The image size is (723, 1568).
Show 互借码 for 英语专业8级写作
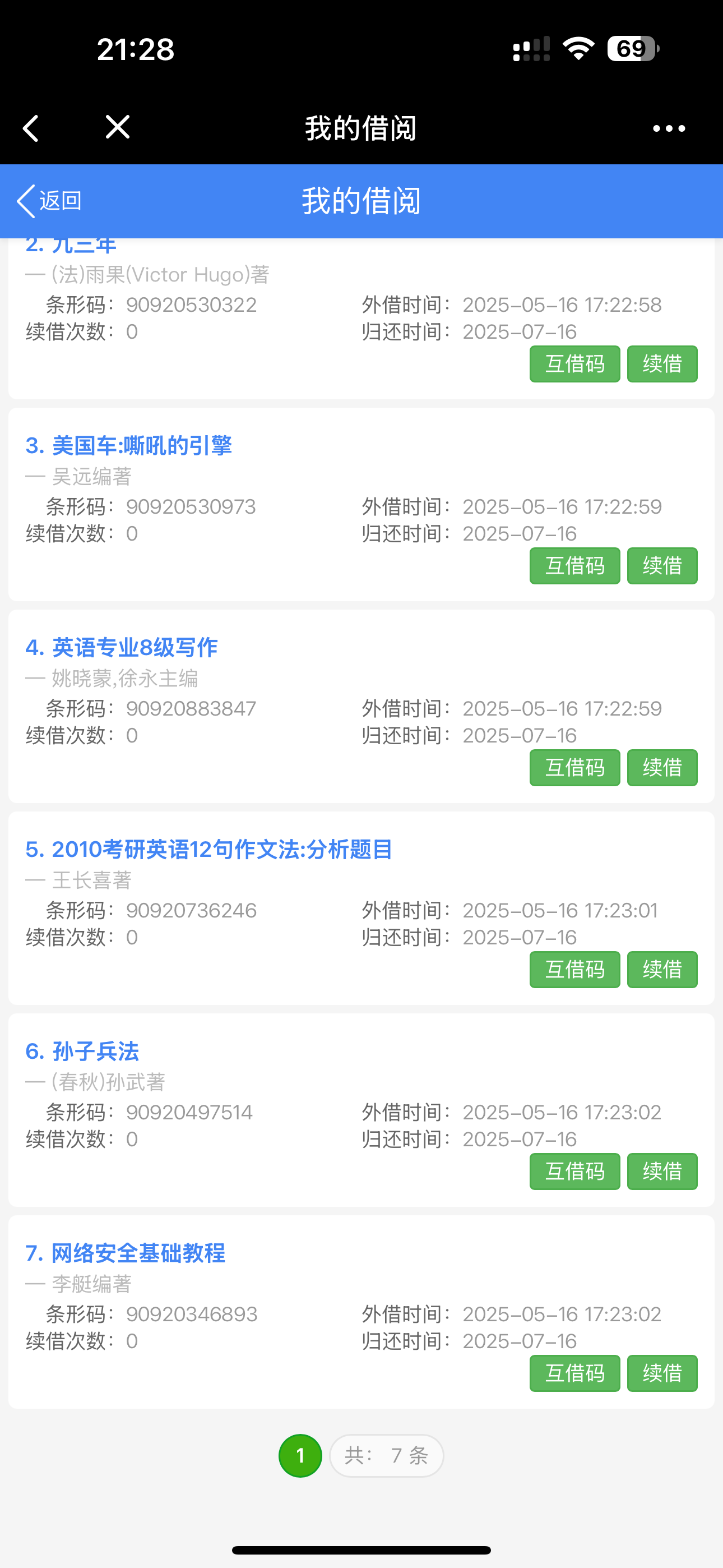click(x=574, y=768)
